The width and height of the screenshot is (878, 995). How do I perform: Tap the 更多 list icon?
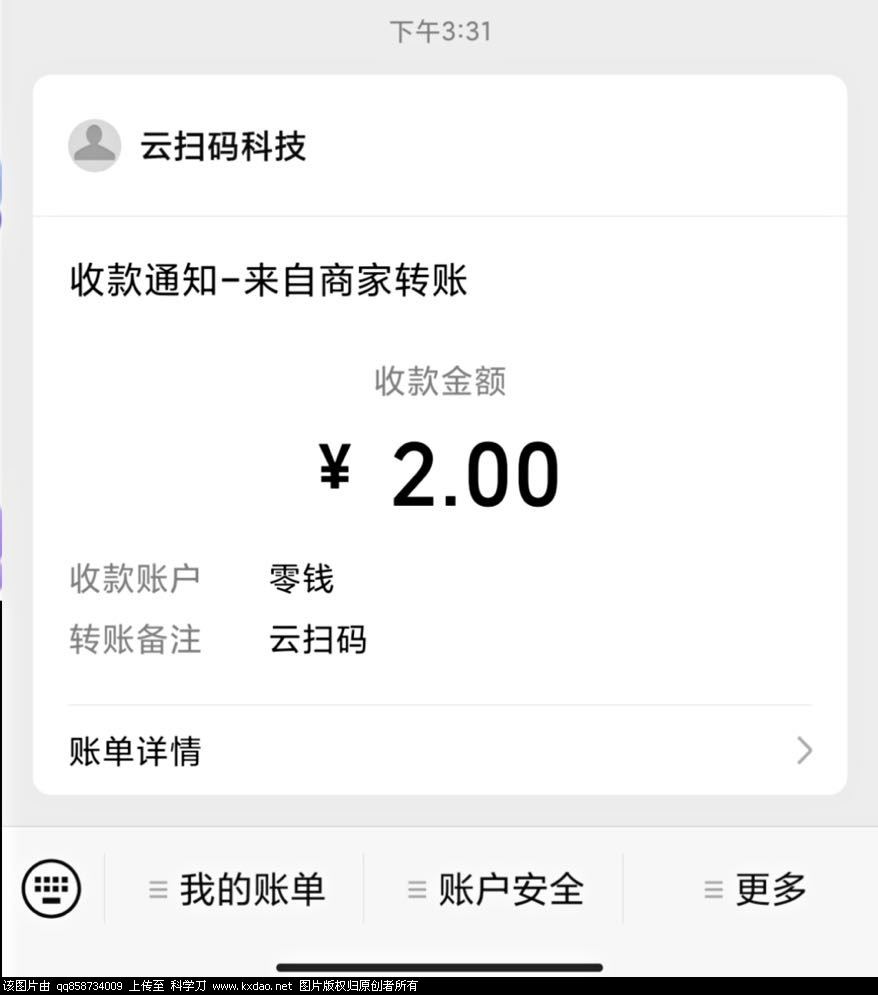(x=713, y=888)
